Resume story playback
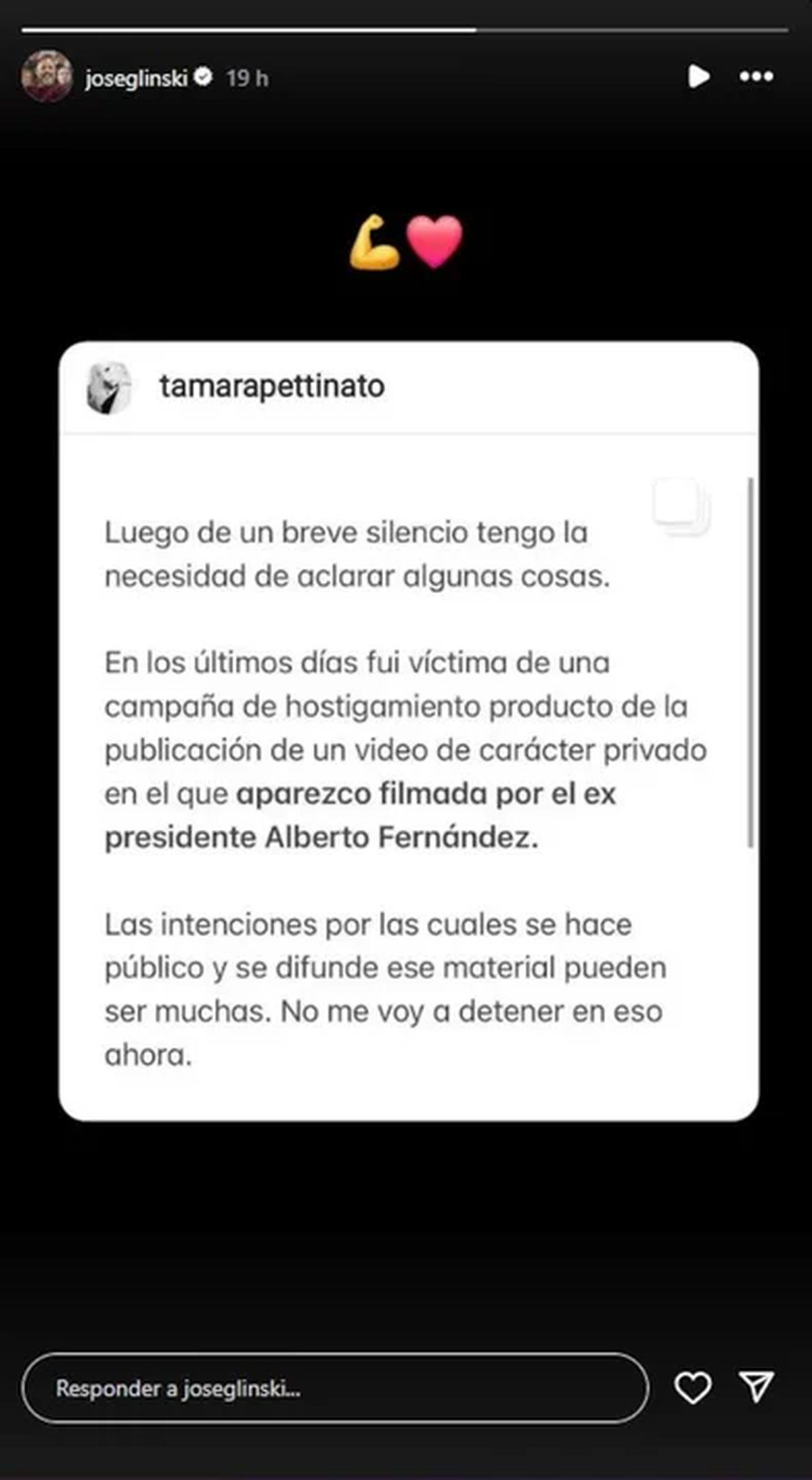812x1480 pixels. coord(698,76)
